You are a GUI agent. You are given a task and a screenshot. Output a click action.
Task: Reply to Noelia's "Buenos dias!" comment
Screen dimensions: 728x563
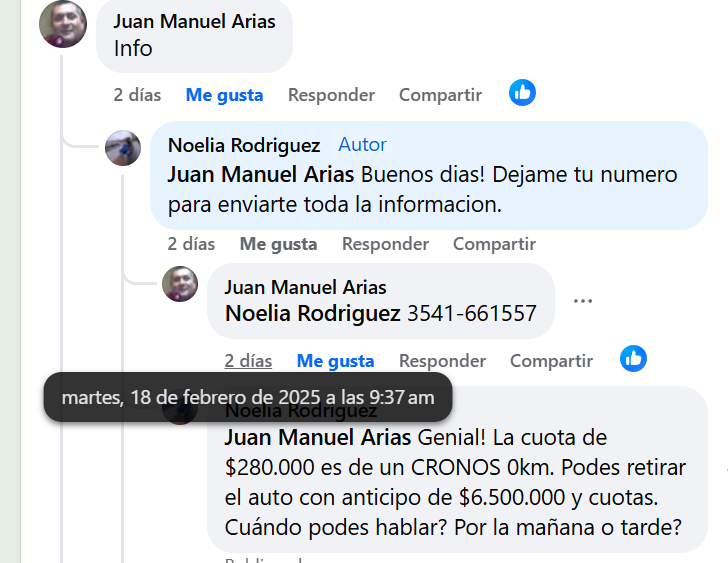pyautogui.click(x=385, y=244)
